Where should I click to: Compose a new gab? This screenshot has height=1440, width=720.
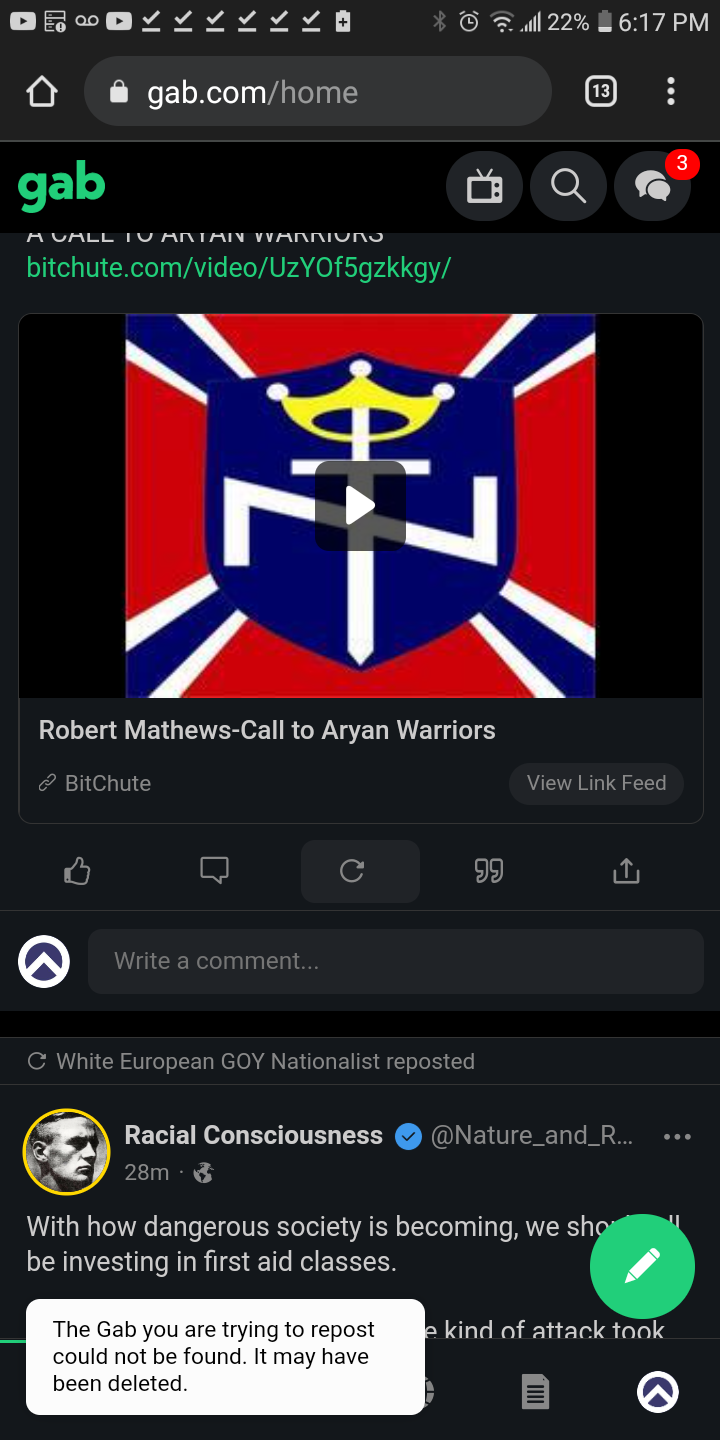tap(642, 1266)
